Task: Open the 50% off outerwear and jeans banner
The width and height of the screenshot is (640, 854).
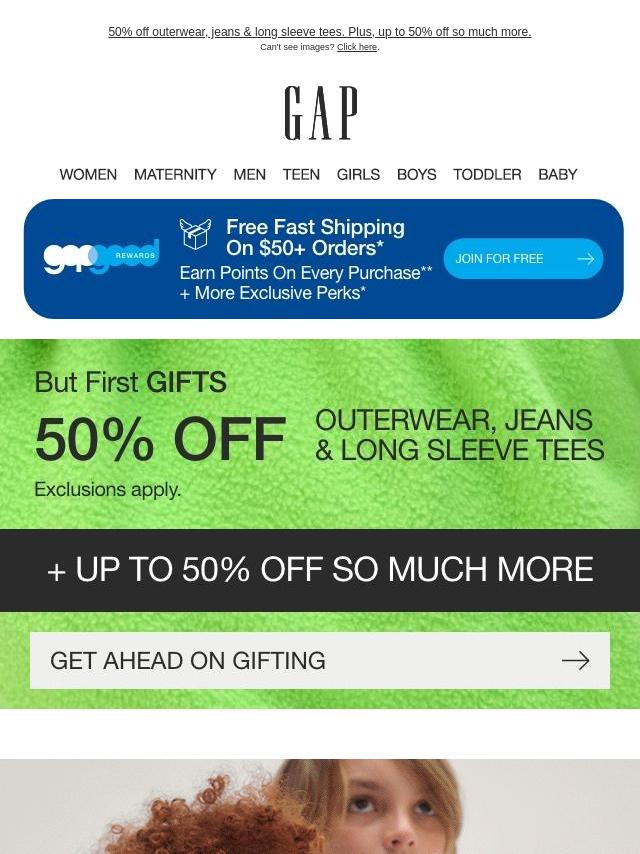Action: tap(320, 435)
